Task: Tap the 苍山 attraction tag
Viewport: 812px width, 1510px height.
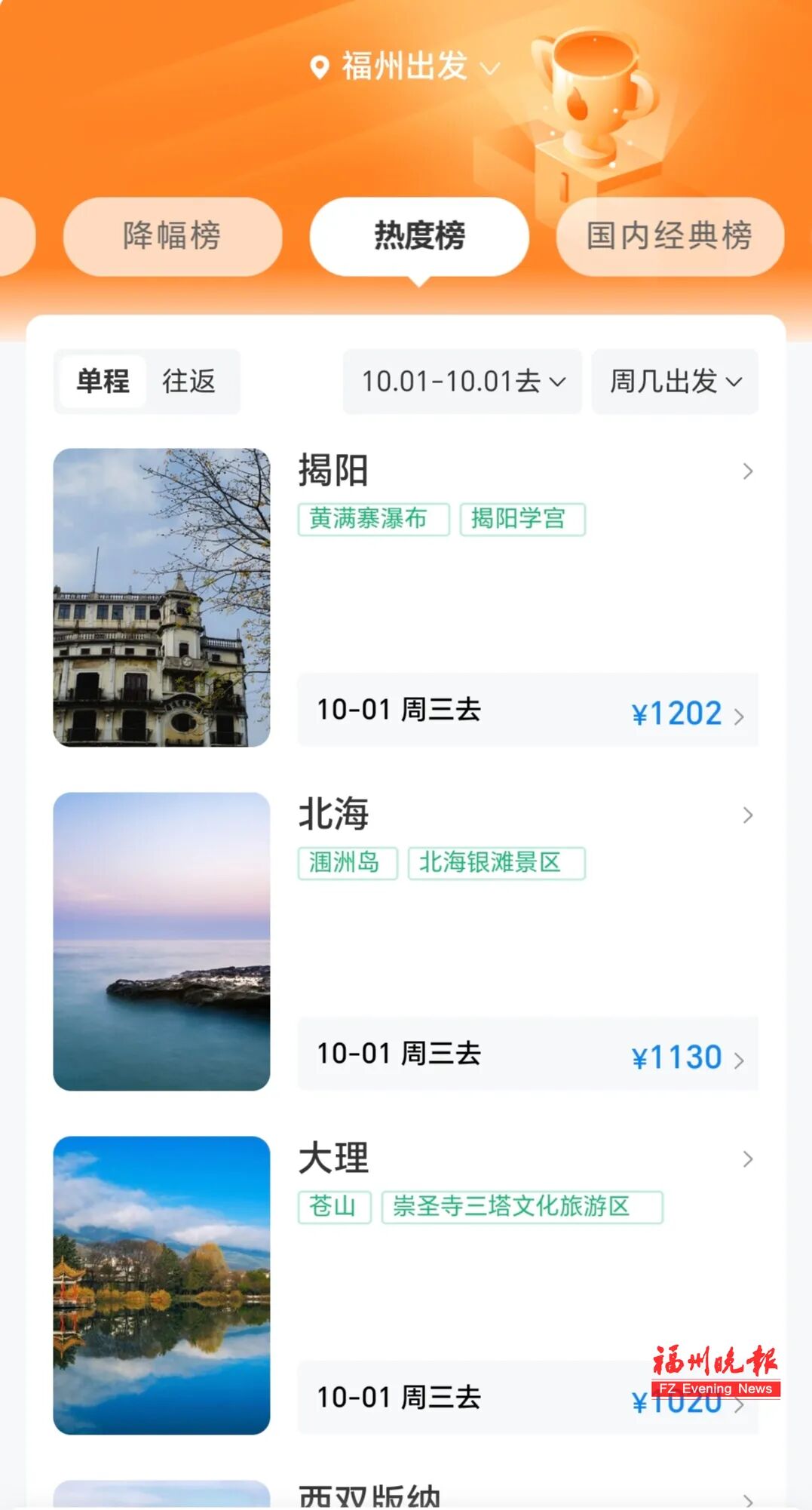Action: point(334,1207)
